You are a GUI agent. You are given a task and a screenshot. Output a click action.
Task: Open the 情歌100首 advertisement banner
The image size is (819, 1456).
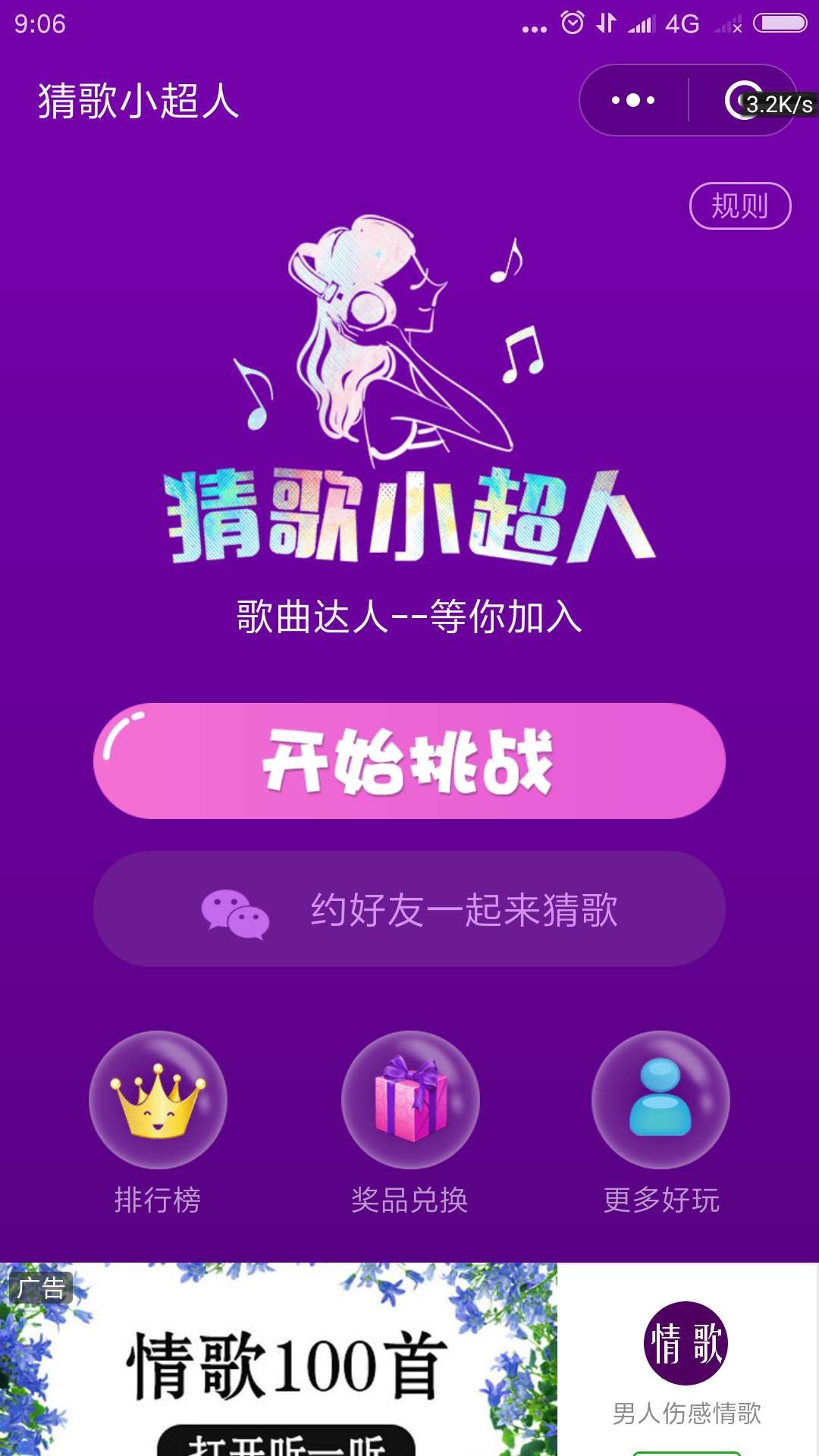pyautogui.click(x=281, y=1357)
